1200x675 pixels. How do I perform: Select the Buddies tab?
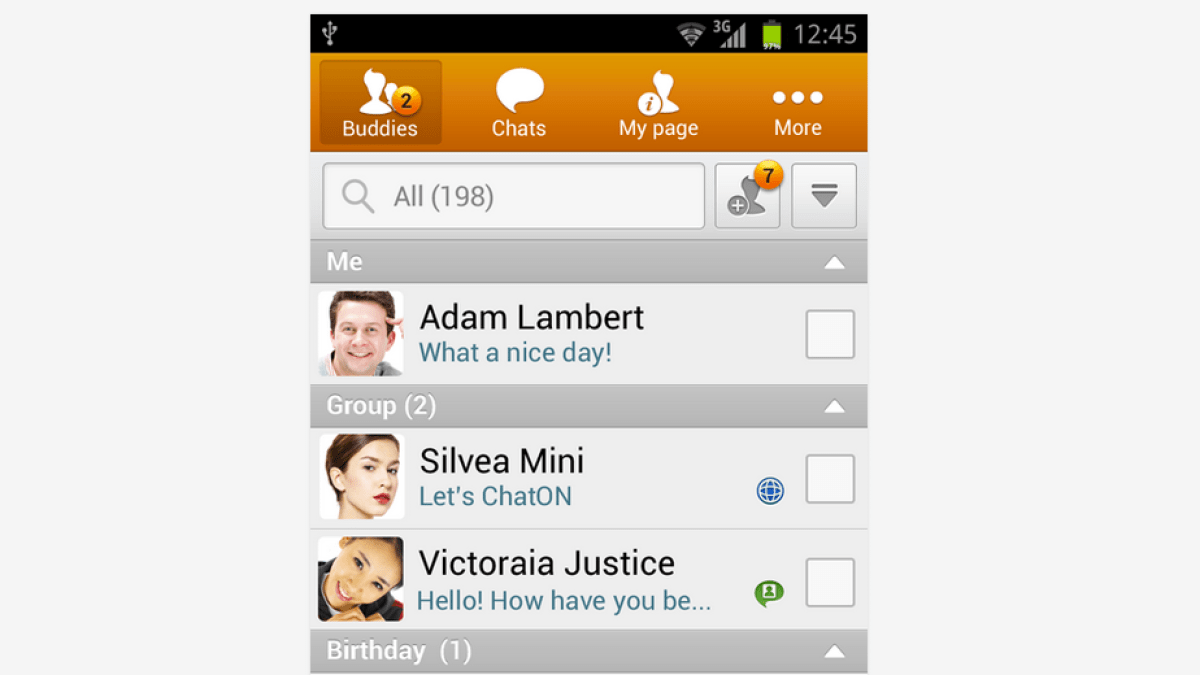click(x=380, y=104)
